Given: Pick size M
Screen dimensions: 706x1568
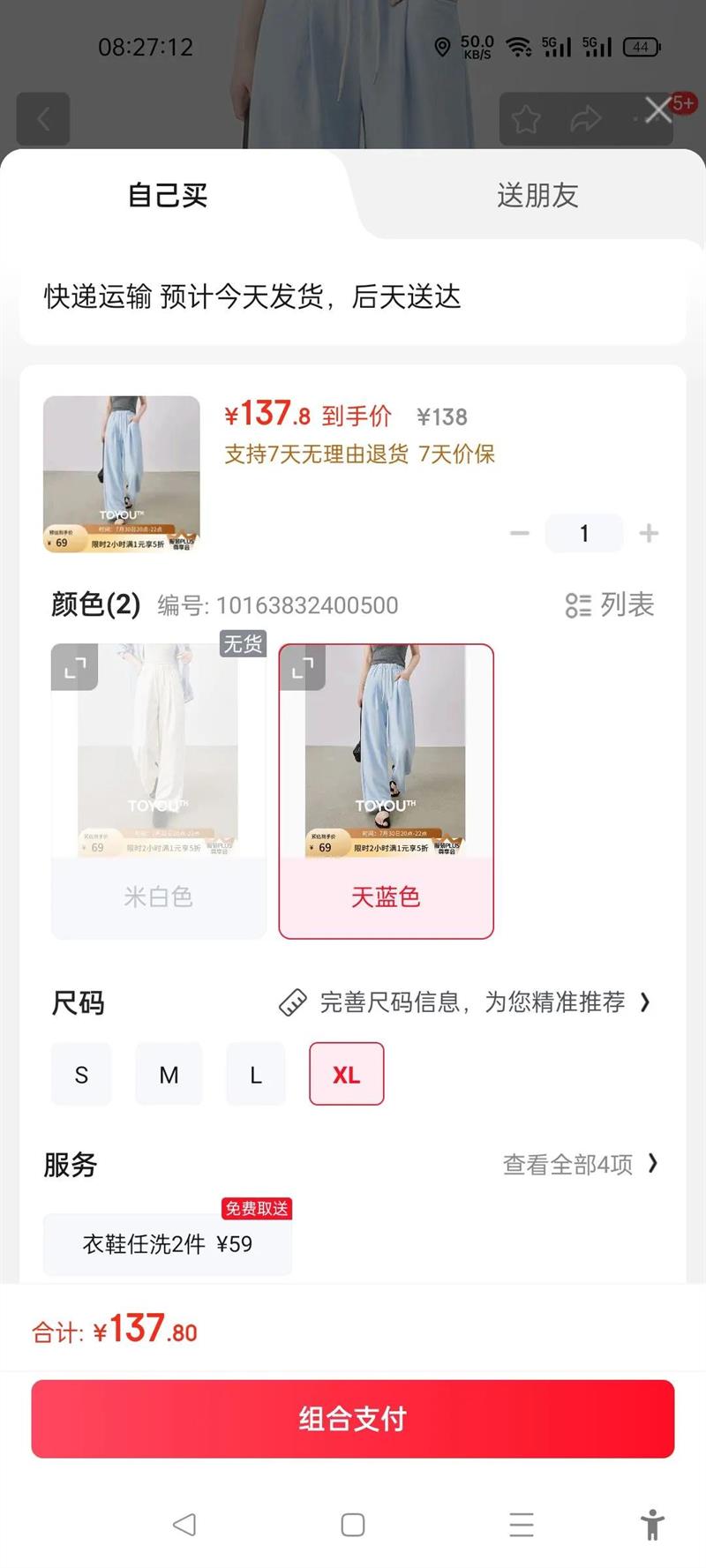Looking at the screenshot, I should click(169, 1074).
